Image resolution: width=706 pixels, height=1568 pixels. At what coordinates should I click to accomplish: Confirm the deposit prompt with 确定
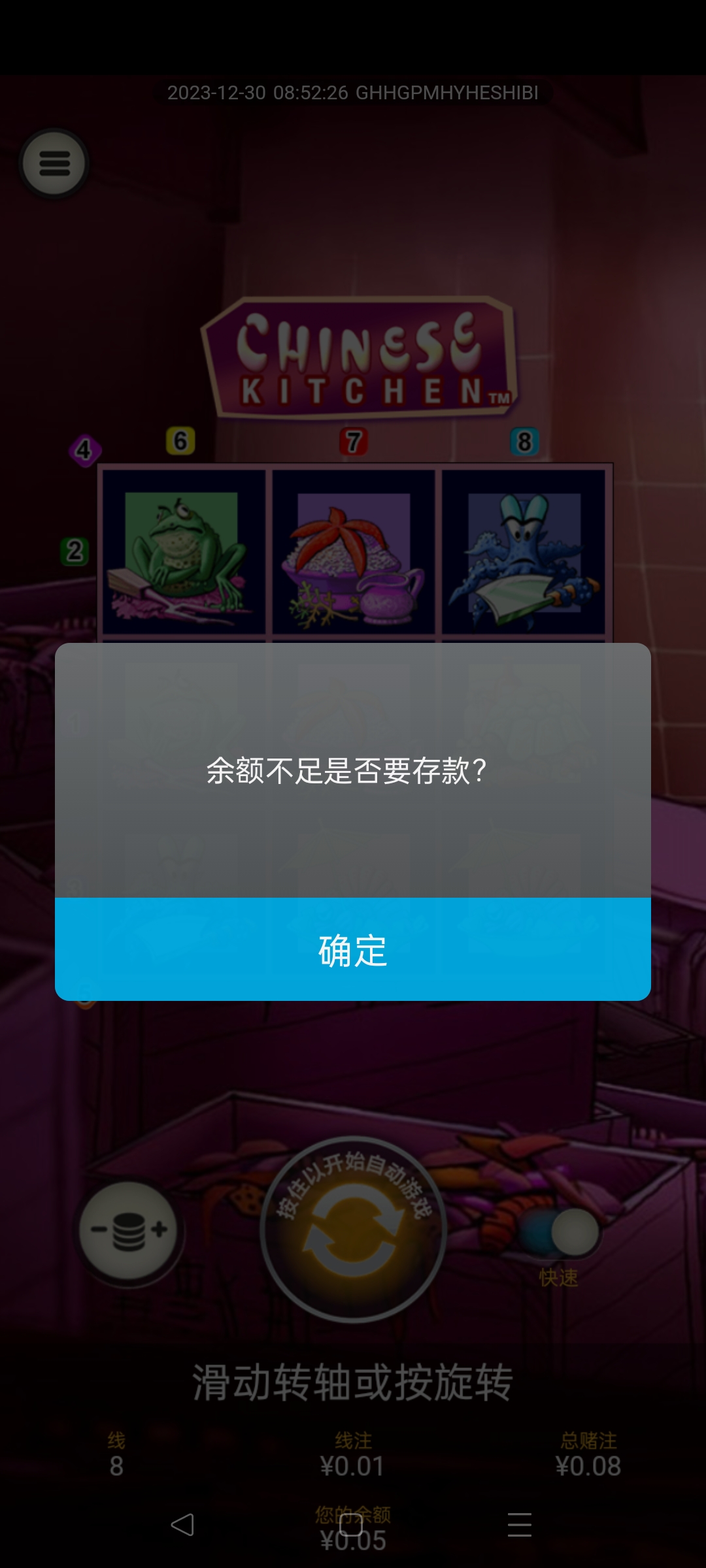[353, 949]
